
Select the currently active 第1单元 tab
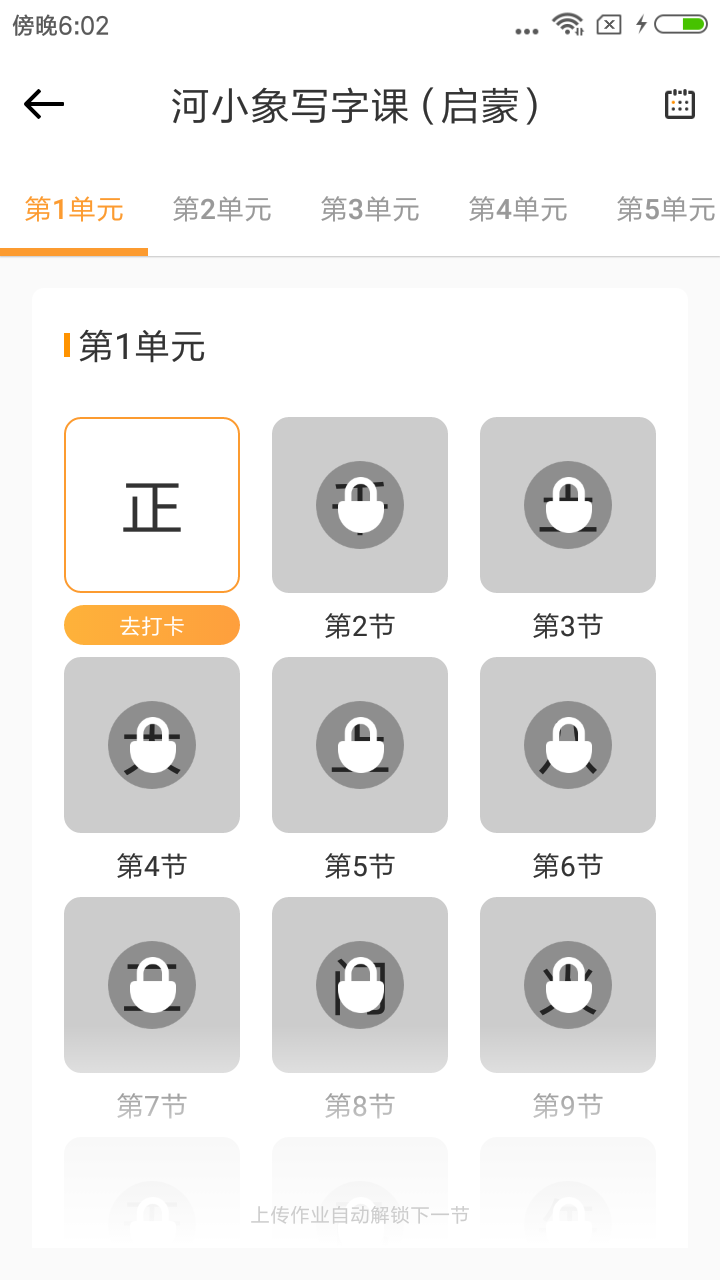coord(74,209)
